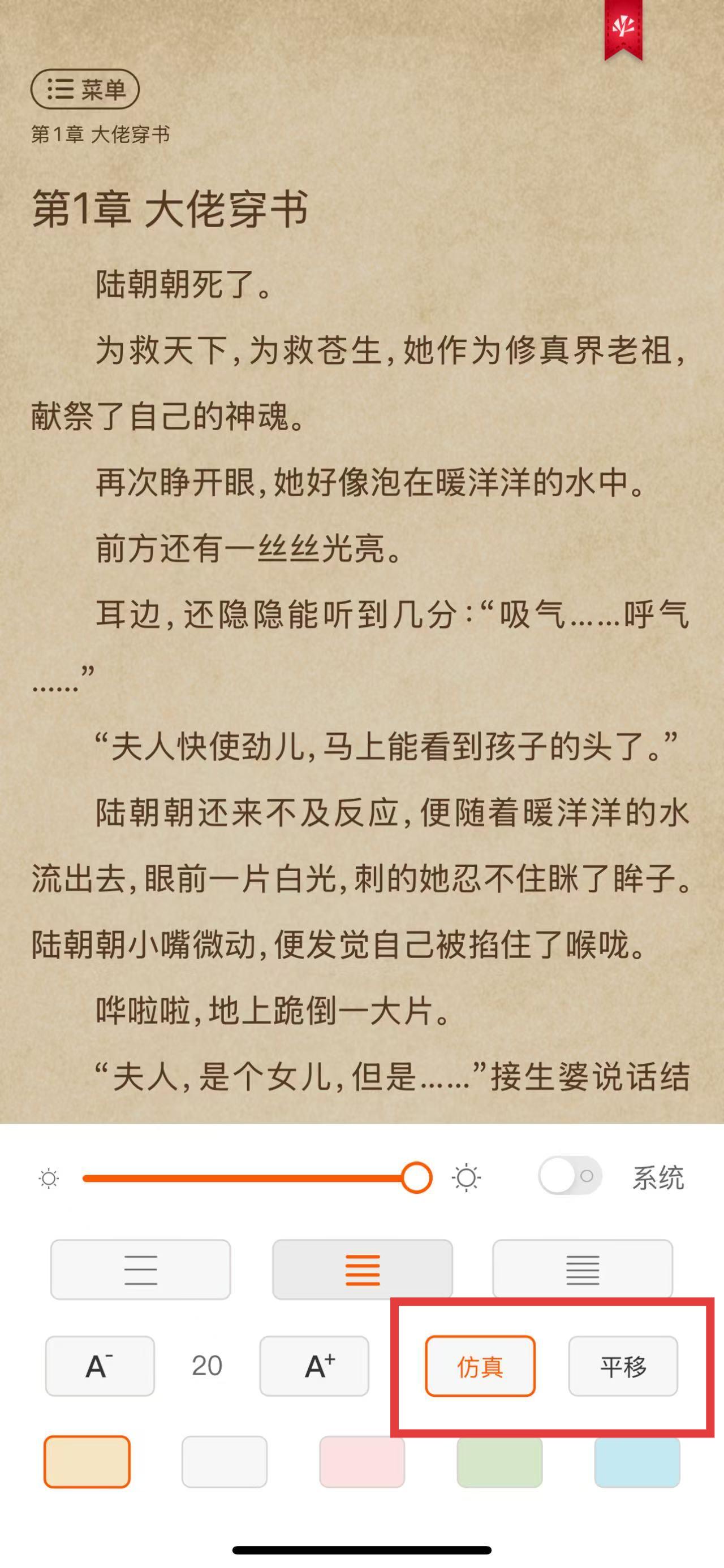Image resolution: width=724 pixels, height=1568 pixels.
Task: Pick the green background color
Action: 499,1462
